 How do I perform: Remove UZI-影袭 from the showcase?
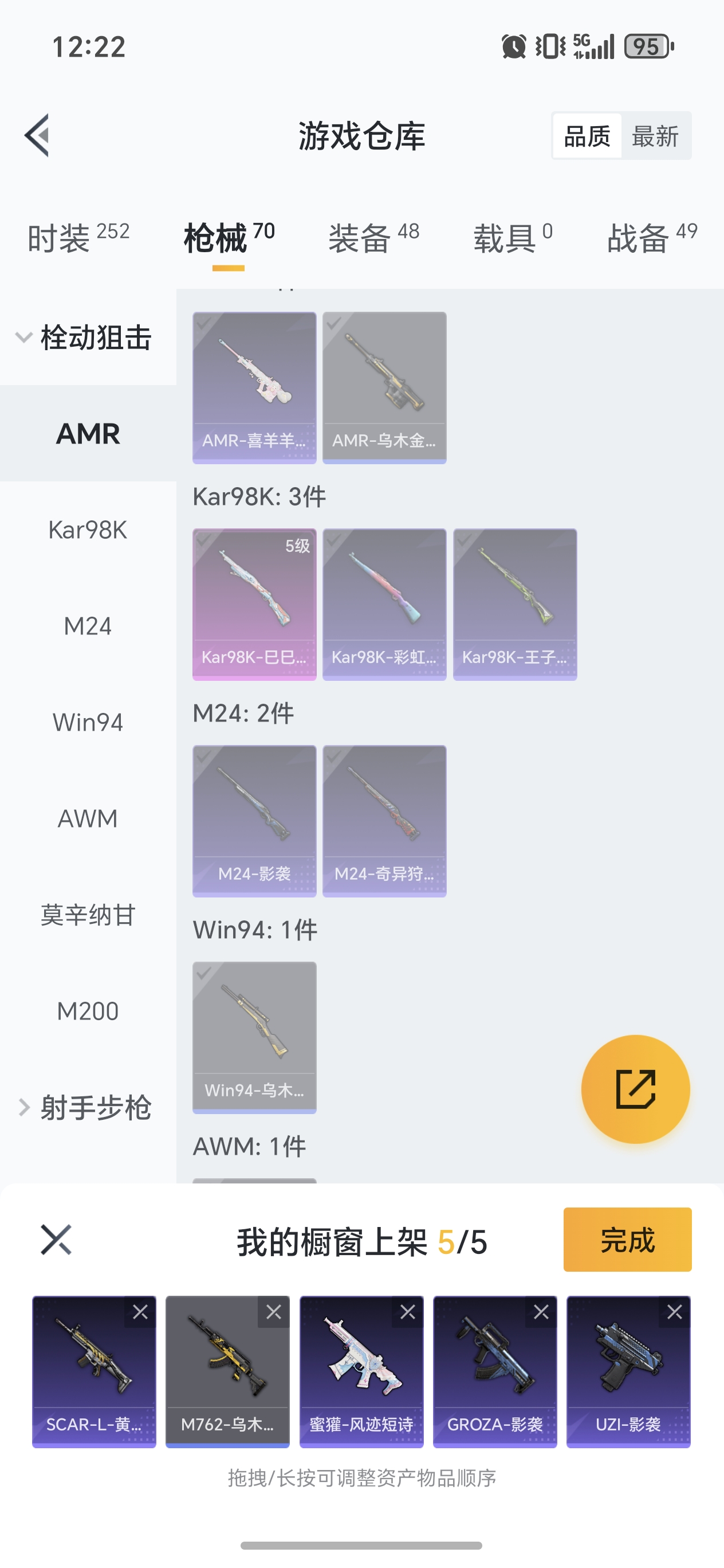click(675, 1312)
